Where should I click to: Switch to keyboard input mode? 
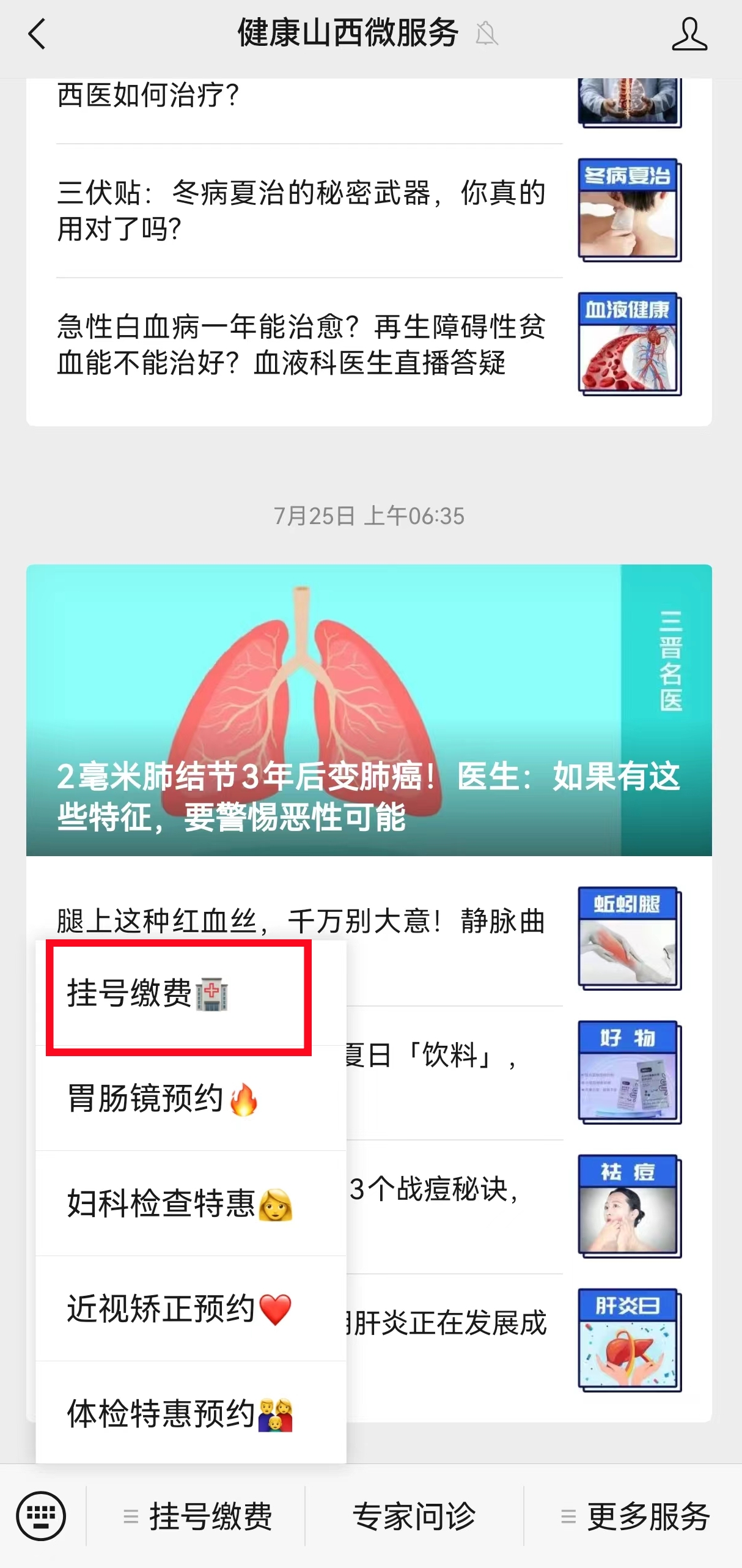tap(41, 1516)
